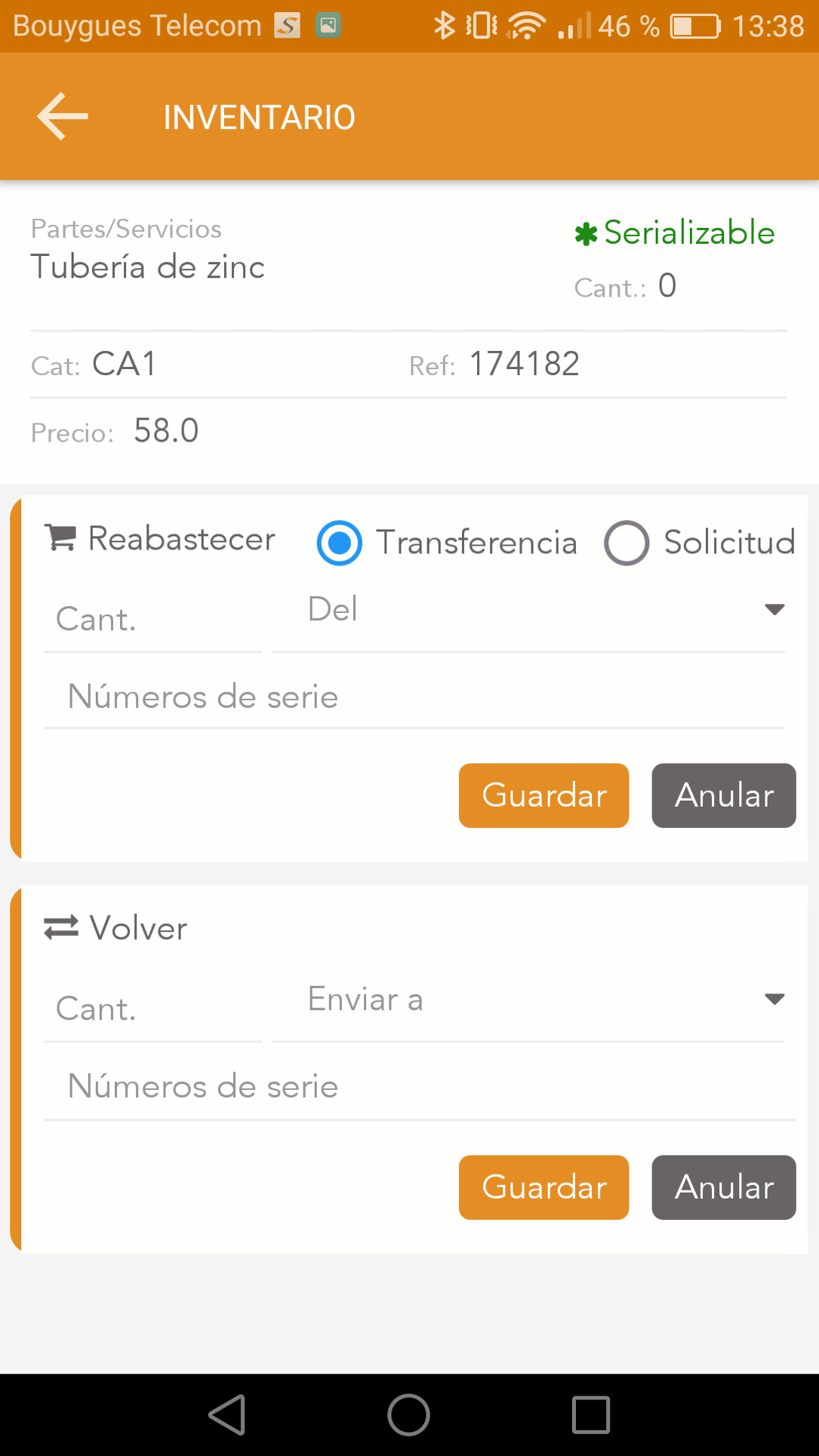Viewport: 819px width, 1456px height.
Task: Tap the system home button
Action: tap(409, 1414)
